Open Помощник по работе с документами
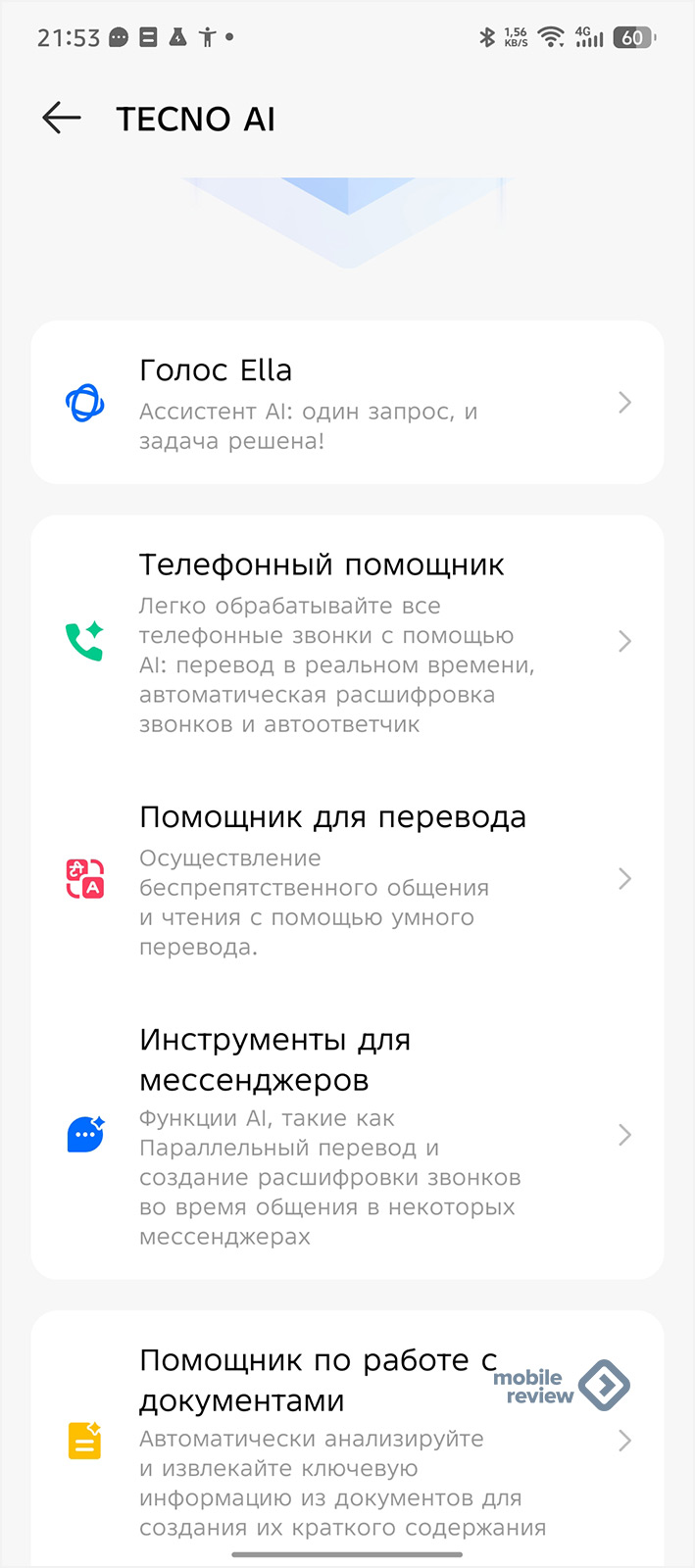 tap(347, 1441)
